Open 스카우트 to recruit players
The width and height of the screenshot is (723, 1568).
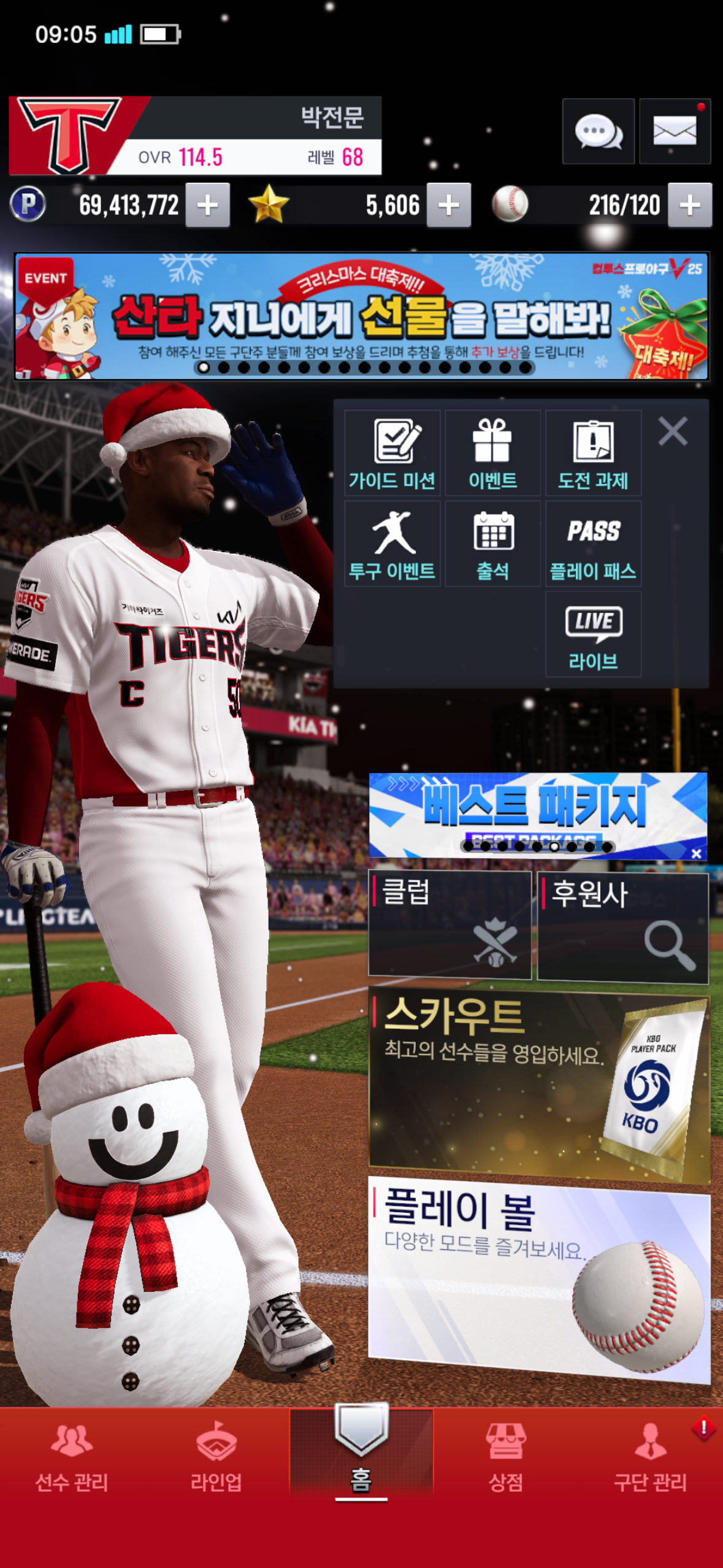pos(539,1085)
